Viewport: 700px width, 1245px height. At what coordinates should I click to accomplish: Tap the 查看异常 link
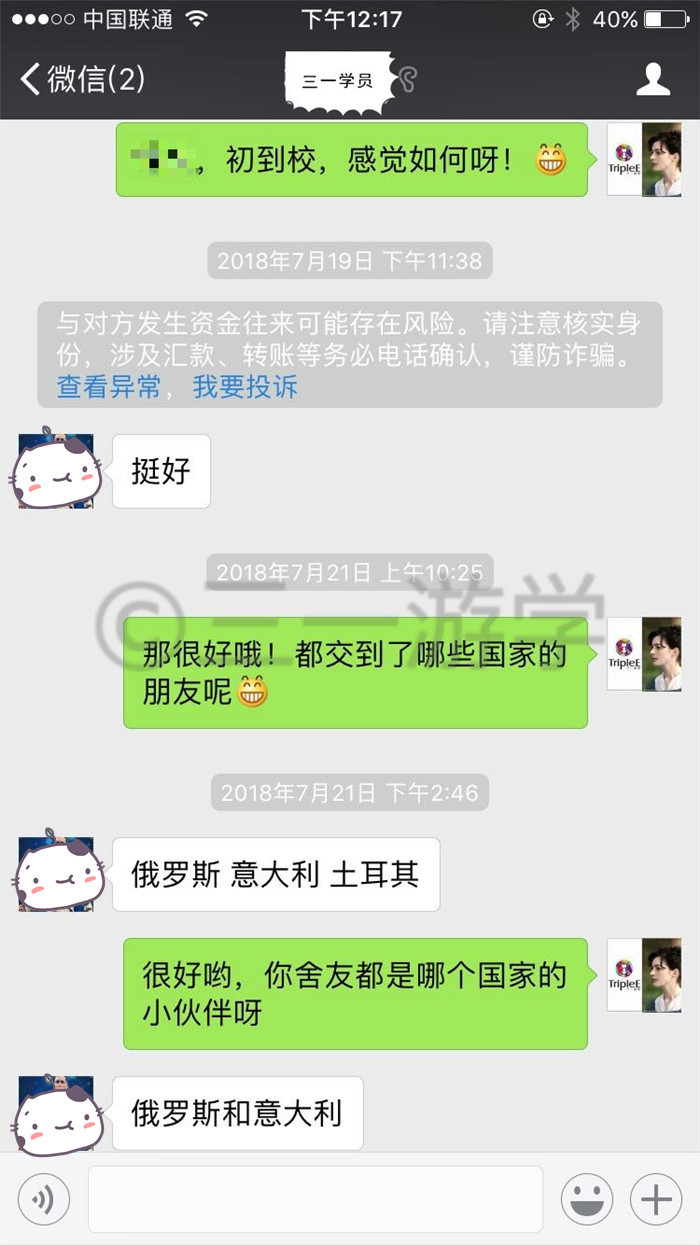click(108, 387)
